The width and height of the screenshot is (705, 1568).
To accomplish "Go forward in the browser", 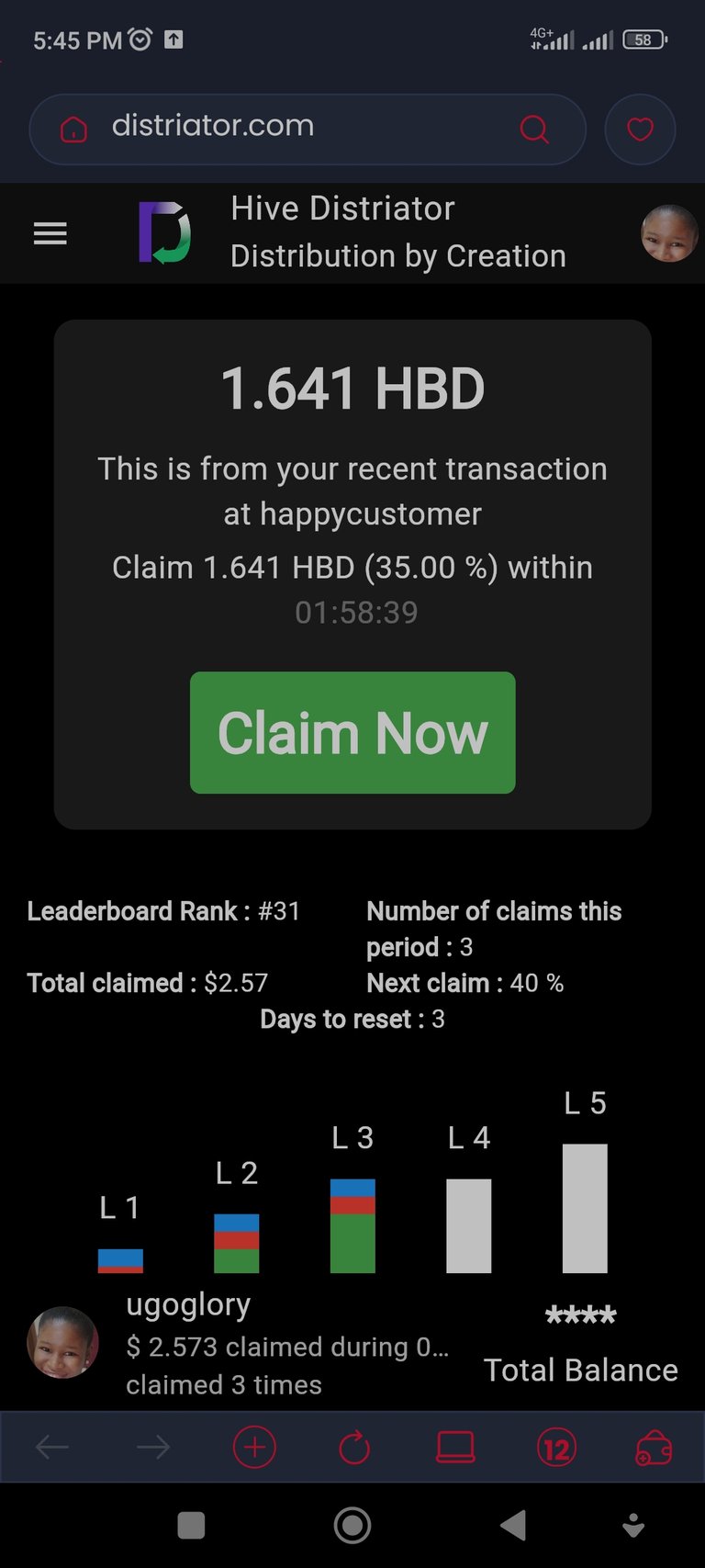I will [x=152, y=1448].
